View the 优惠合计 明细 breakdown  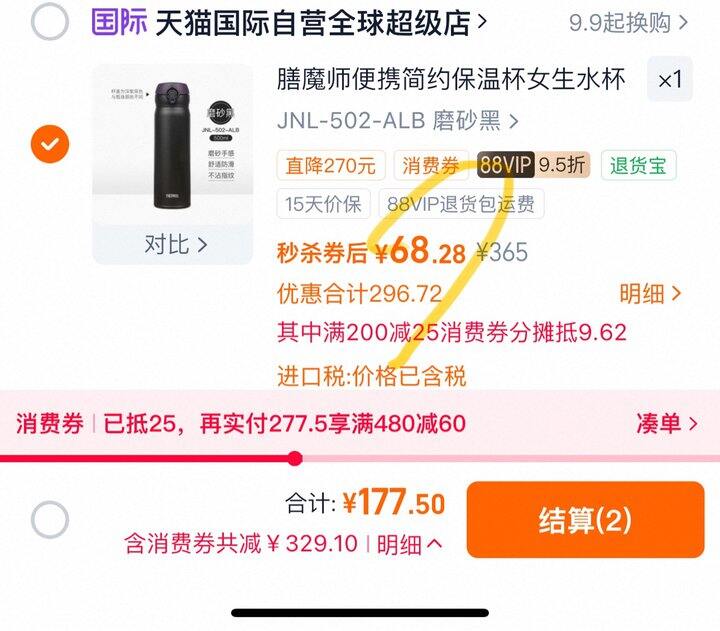click(650, 293)
